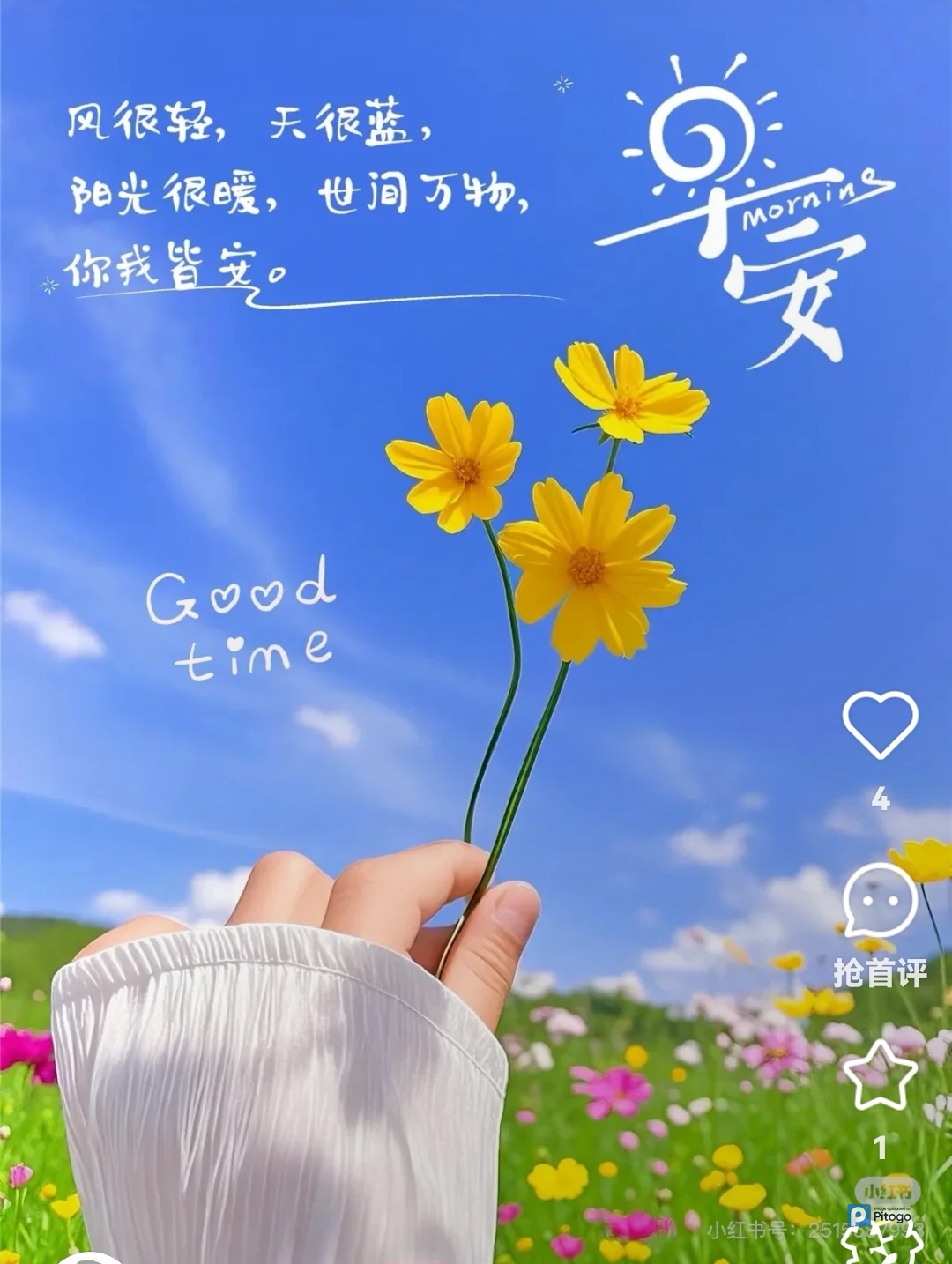Open comments via 抢首评 icon
The image size is (952, 1264).
(880, 901)
